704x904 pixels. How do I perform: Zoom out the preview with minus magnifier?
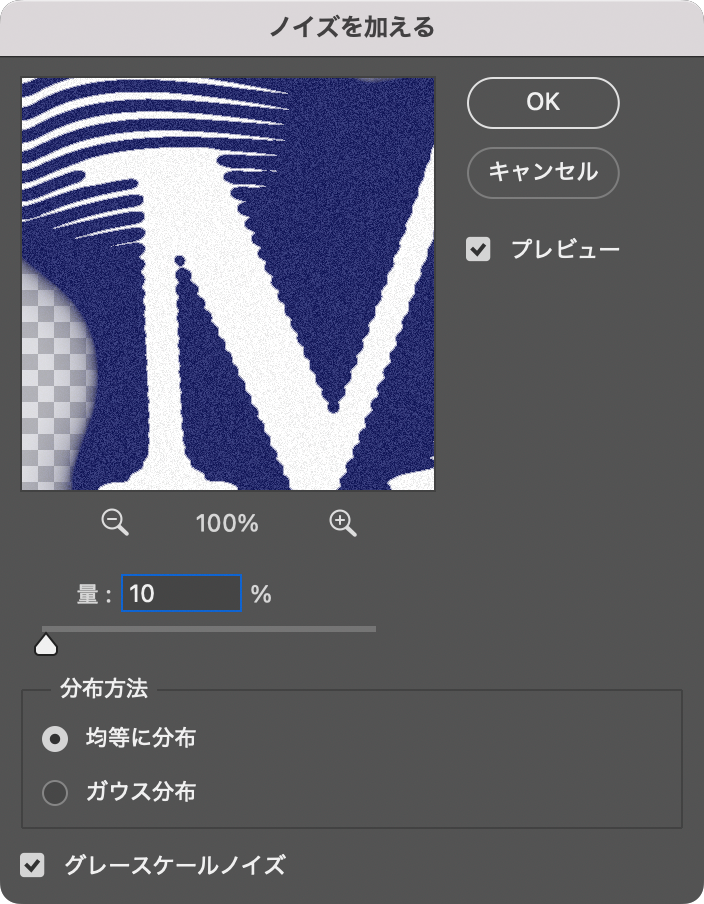coord(116,522)
